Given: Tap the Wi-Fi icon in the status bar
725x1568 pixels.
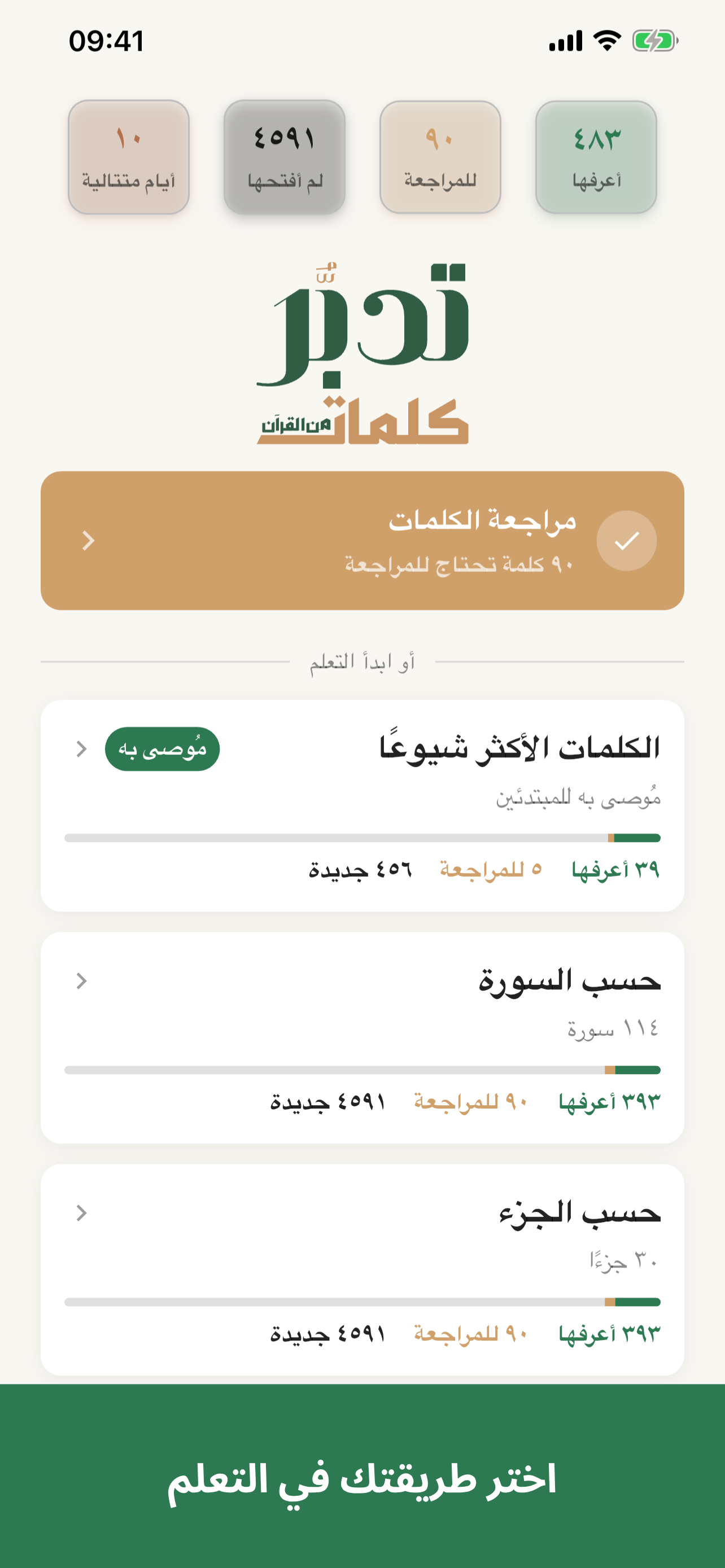Looking at the screenshot, I should (608, 40).
